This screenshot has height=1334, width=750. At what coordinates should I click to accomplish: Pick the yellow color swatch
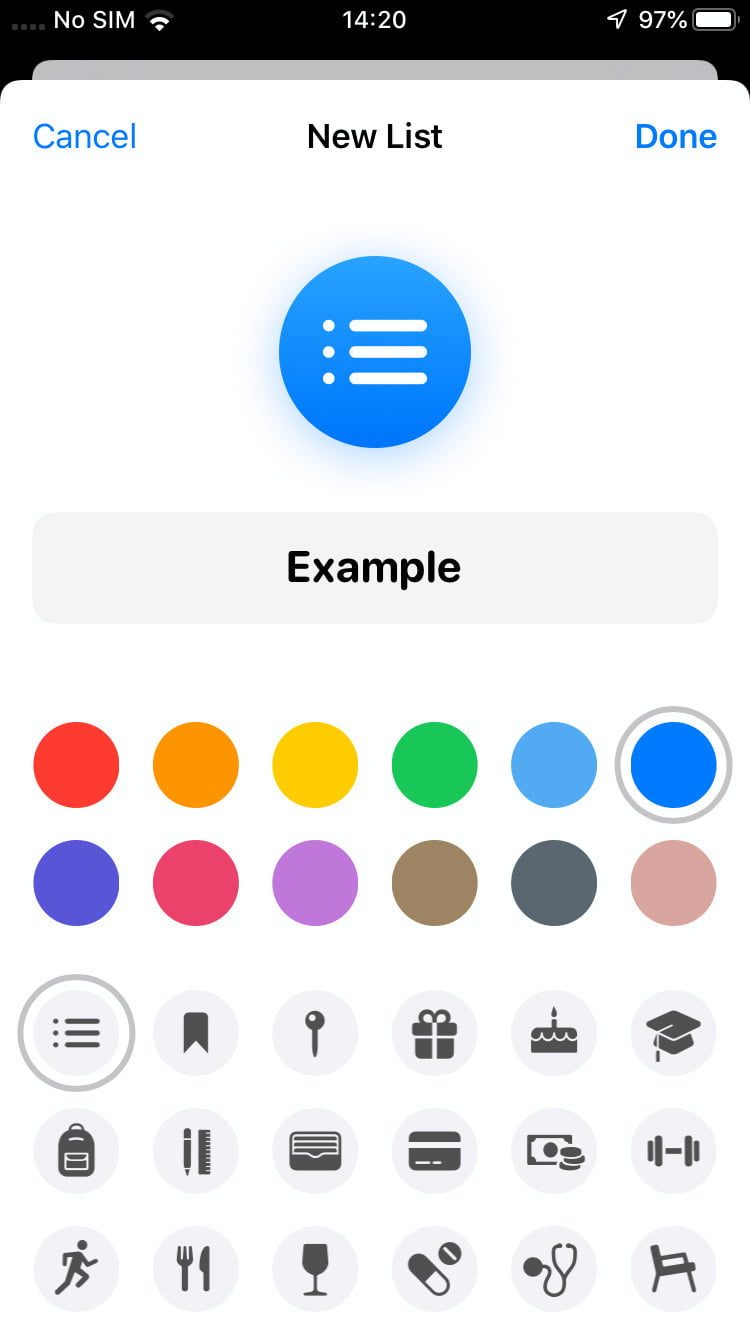pos(315,765)
